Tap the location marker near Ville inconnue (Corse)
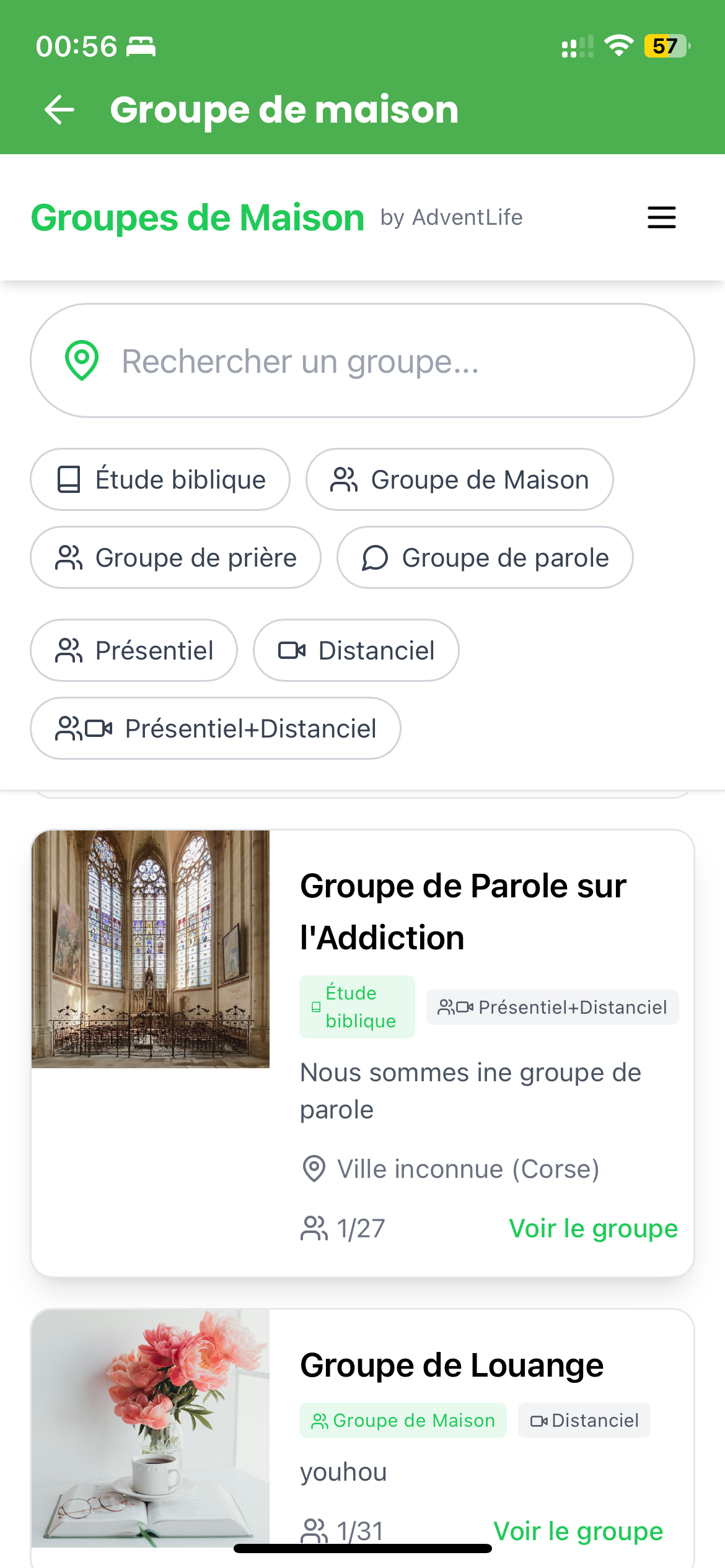The width and height of the screenshot is (725, 1568). 314,1168
